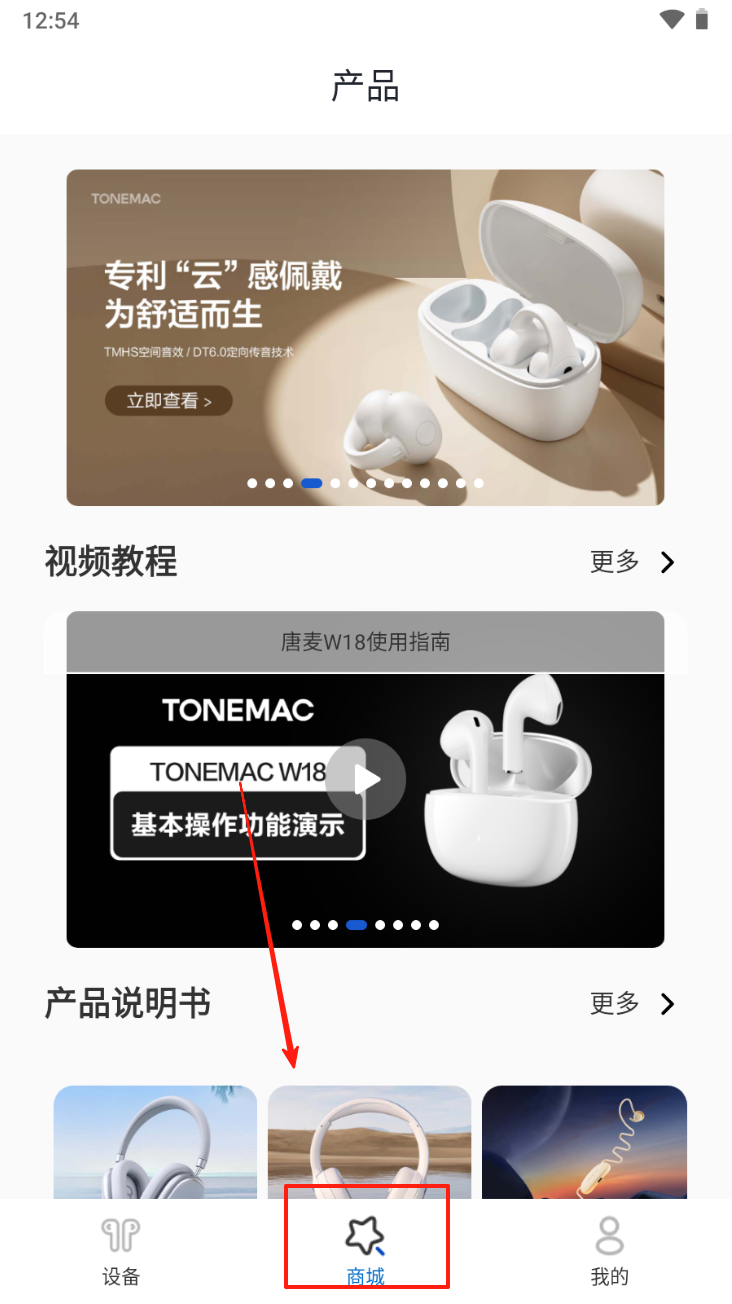Open the 设备 tab
The width and height of the screenshot is (732, 1304).
tap(121, 1250)
